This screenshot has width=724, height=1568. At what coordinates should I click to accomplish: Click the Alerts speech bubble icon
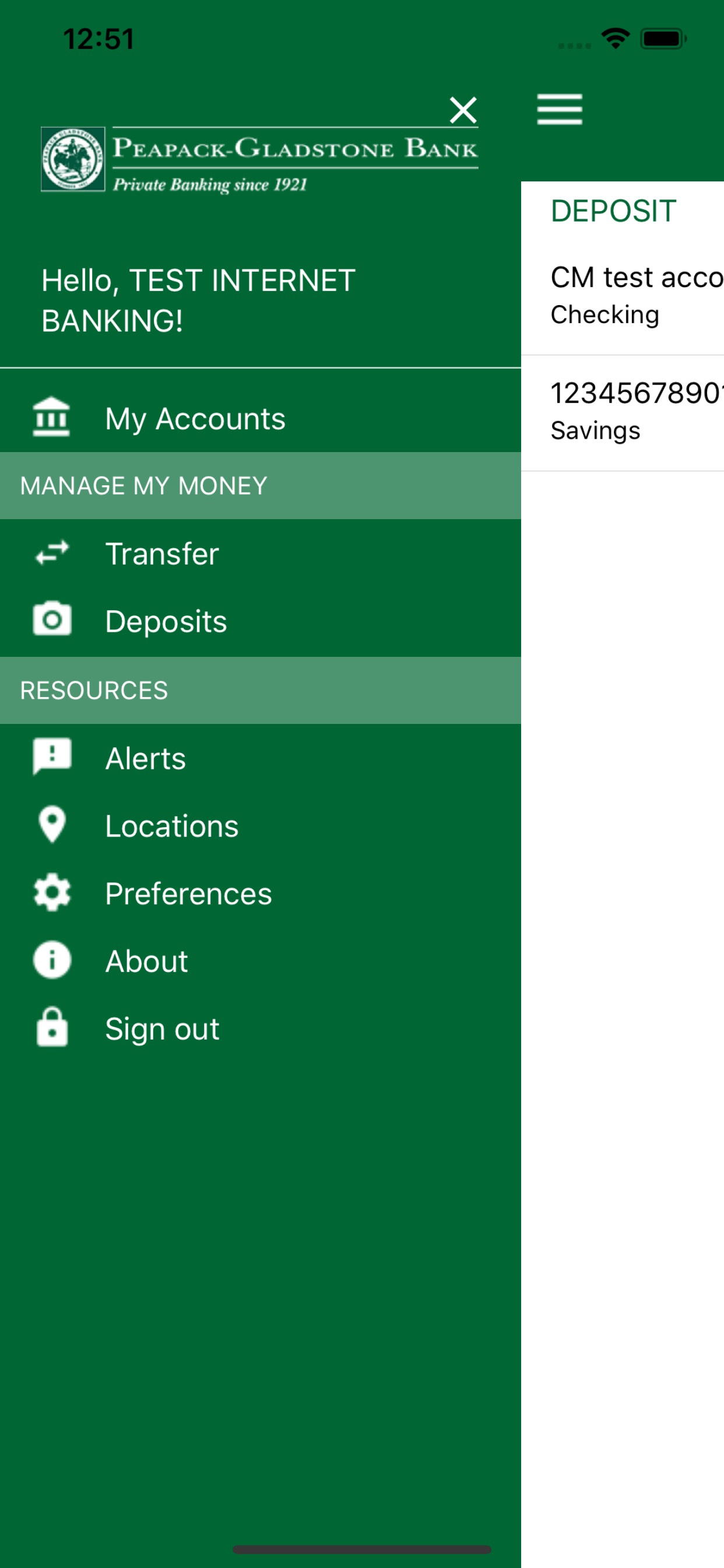pos(52,757)
